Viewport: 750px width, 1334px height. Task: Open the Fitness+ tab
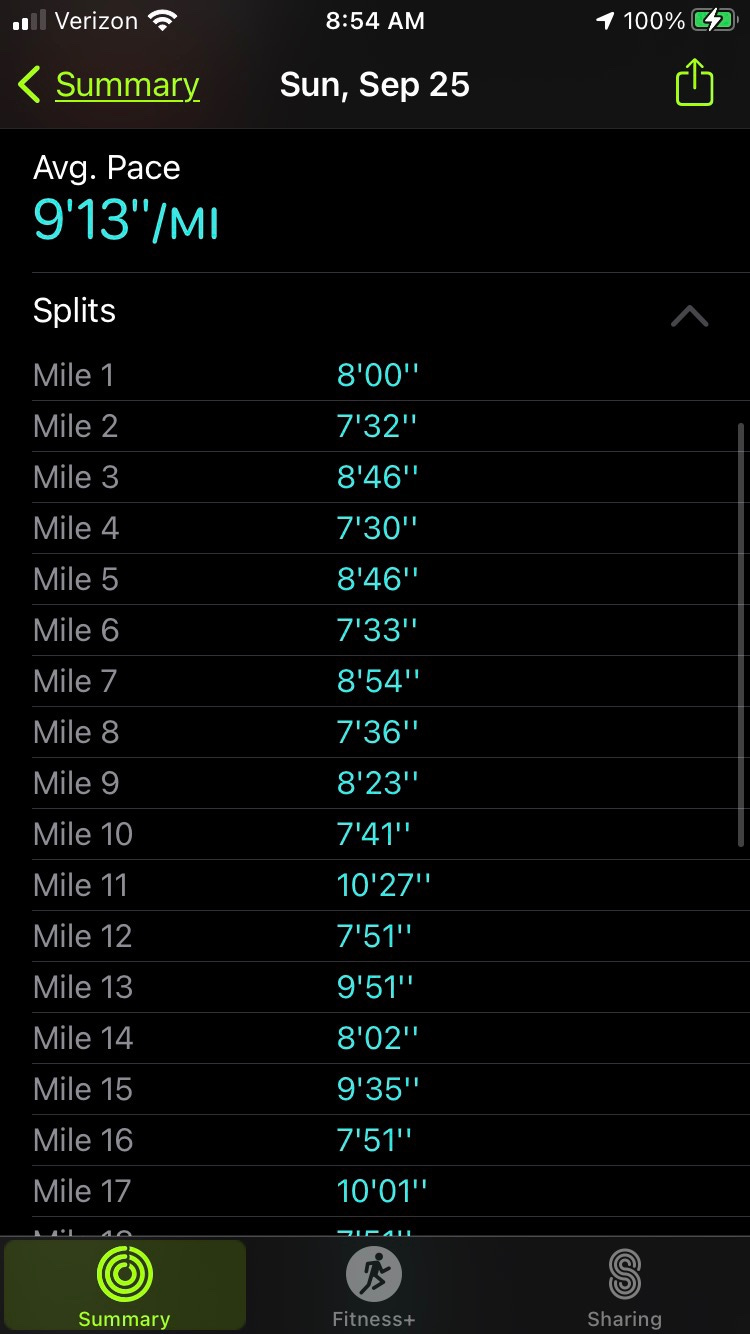pyautogui.click(x=374, y=1287)
